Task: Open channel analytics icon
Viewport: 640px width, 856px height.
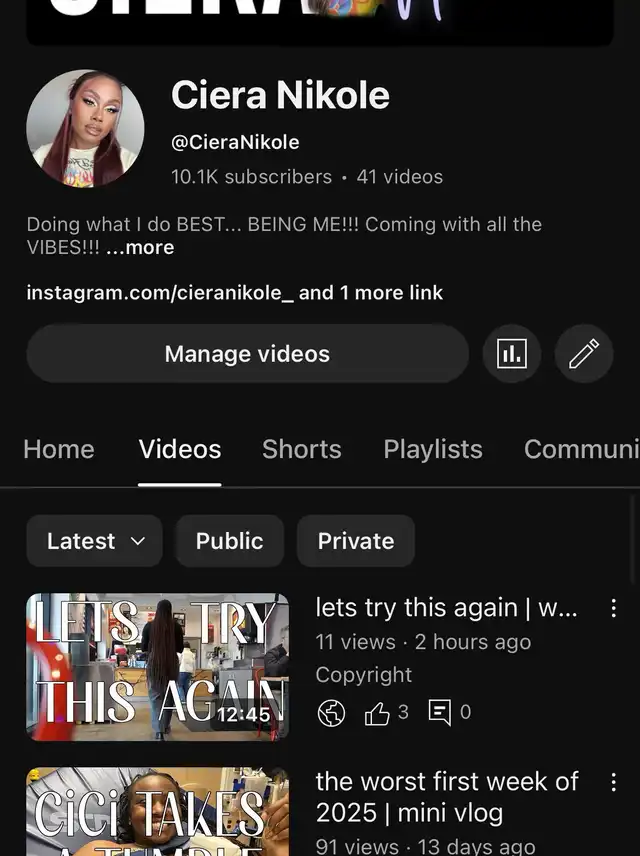Action: pyautogui.click(x=512, y=354)
